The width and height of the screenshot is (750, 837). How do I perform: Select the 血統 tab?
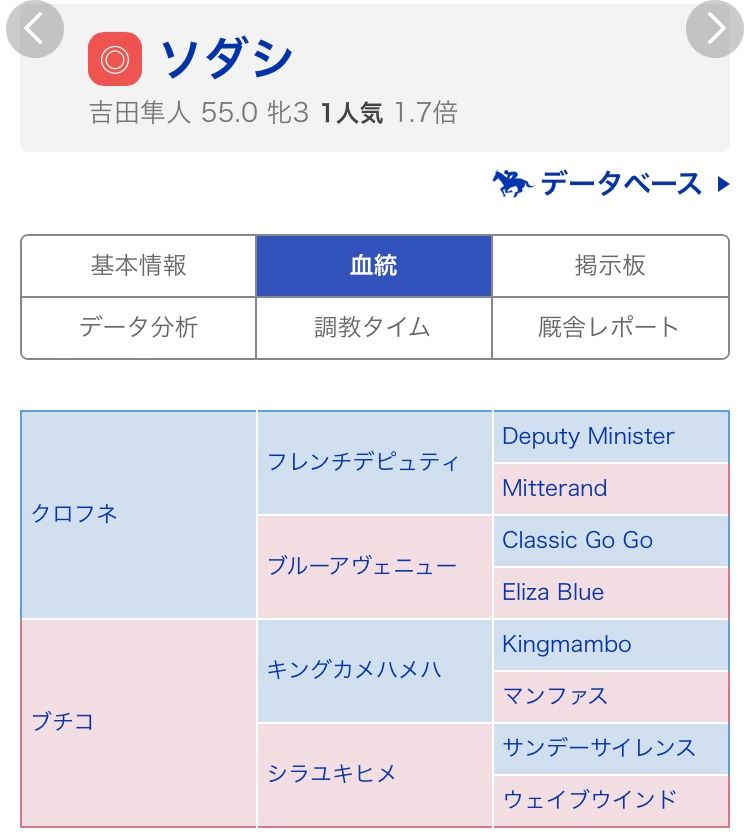click(x=374, y=266)
